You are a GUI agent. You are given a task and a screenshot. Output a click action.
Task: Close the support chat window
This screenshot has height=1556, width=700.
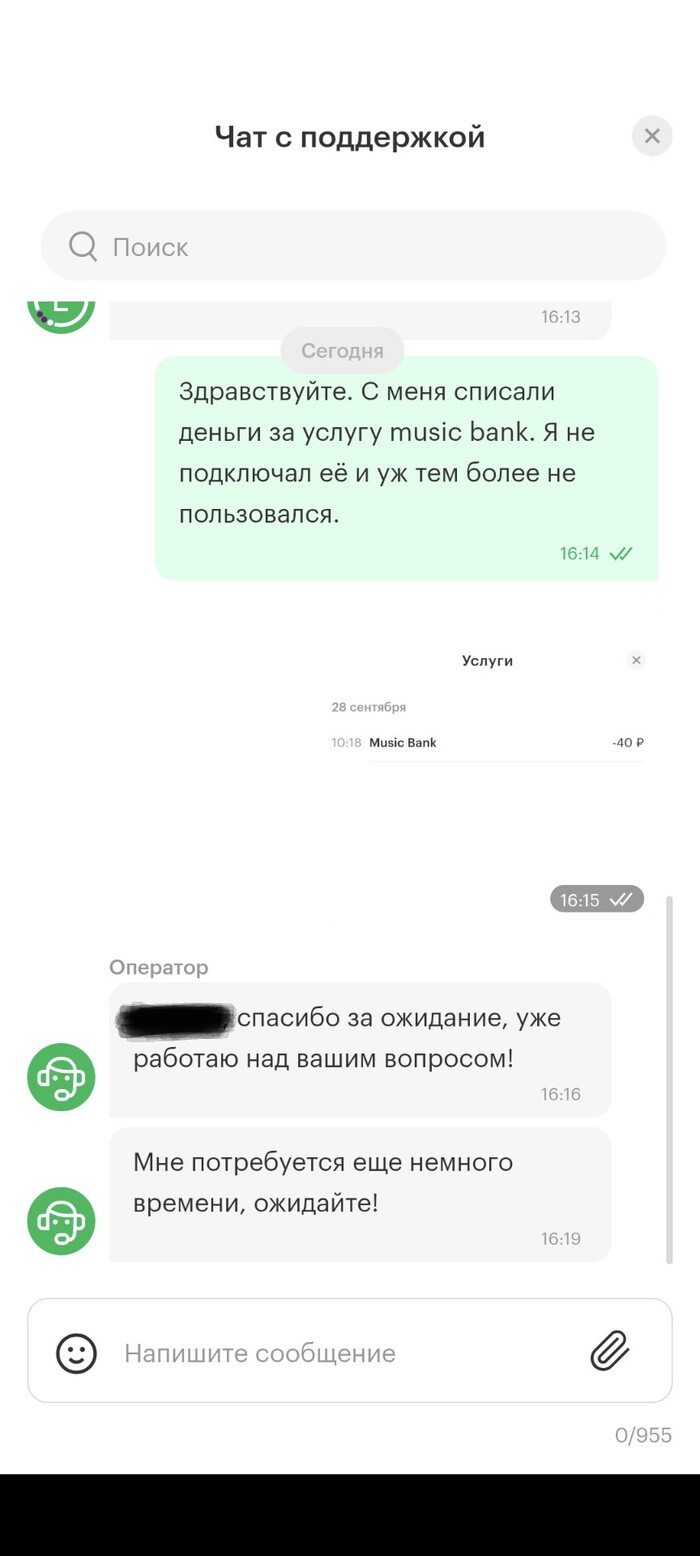652,136
